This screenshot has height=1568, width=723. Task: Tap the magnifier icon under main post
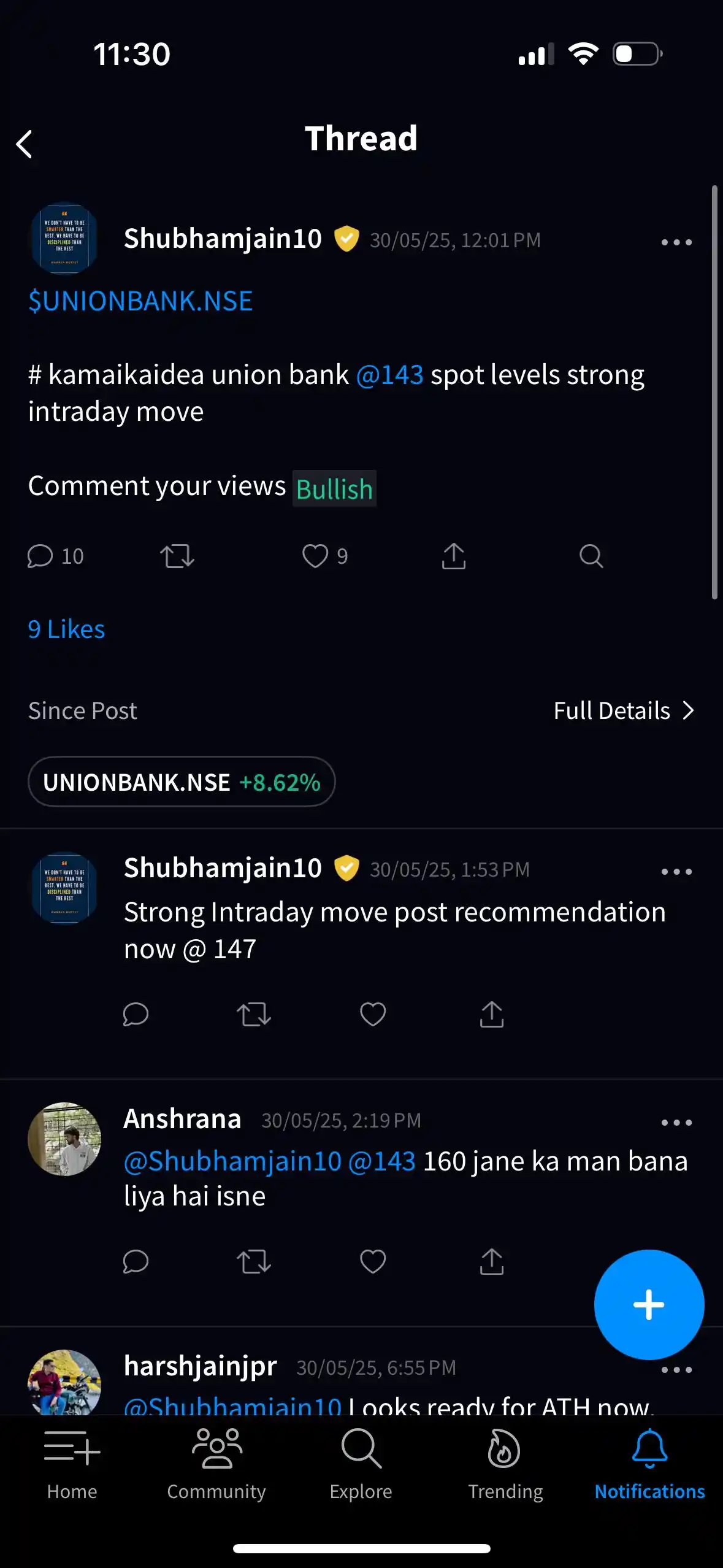tap(591, 556)
